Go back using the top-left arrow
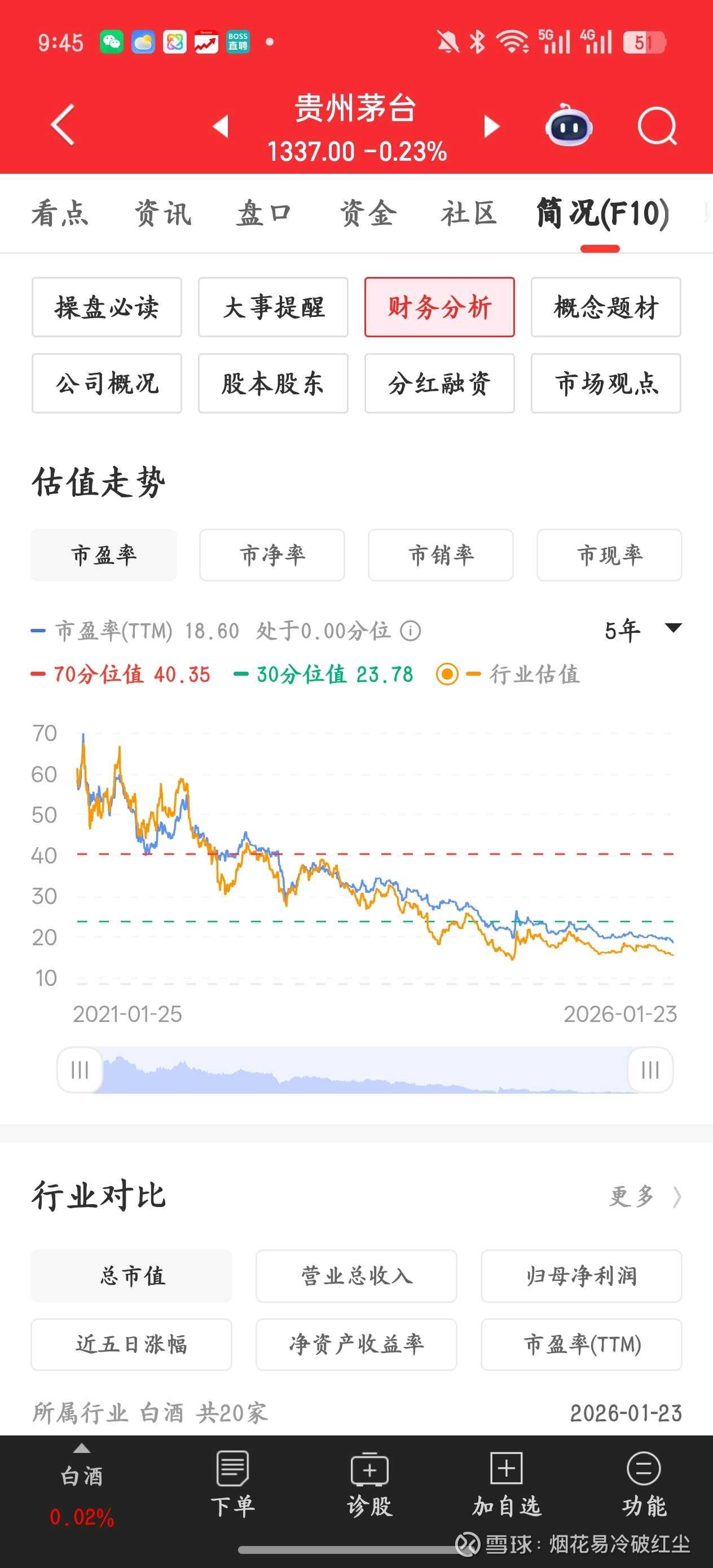Image resolution: width=713 pixels, height=1568 pixels. (63, 125)
